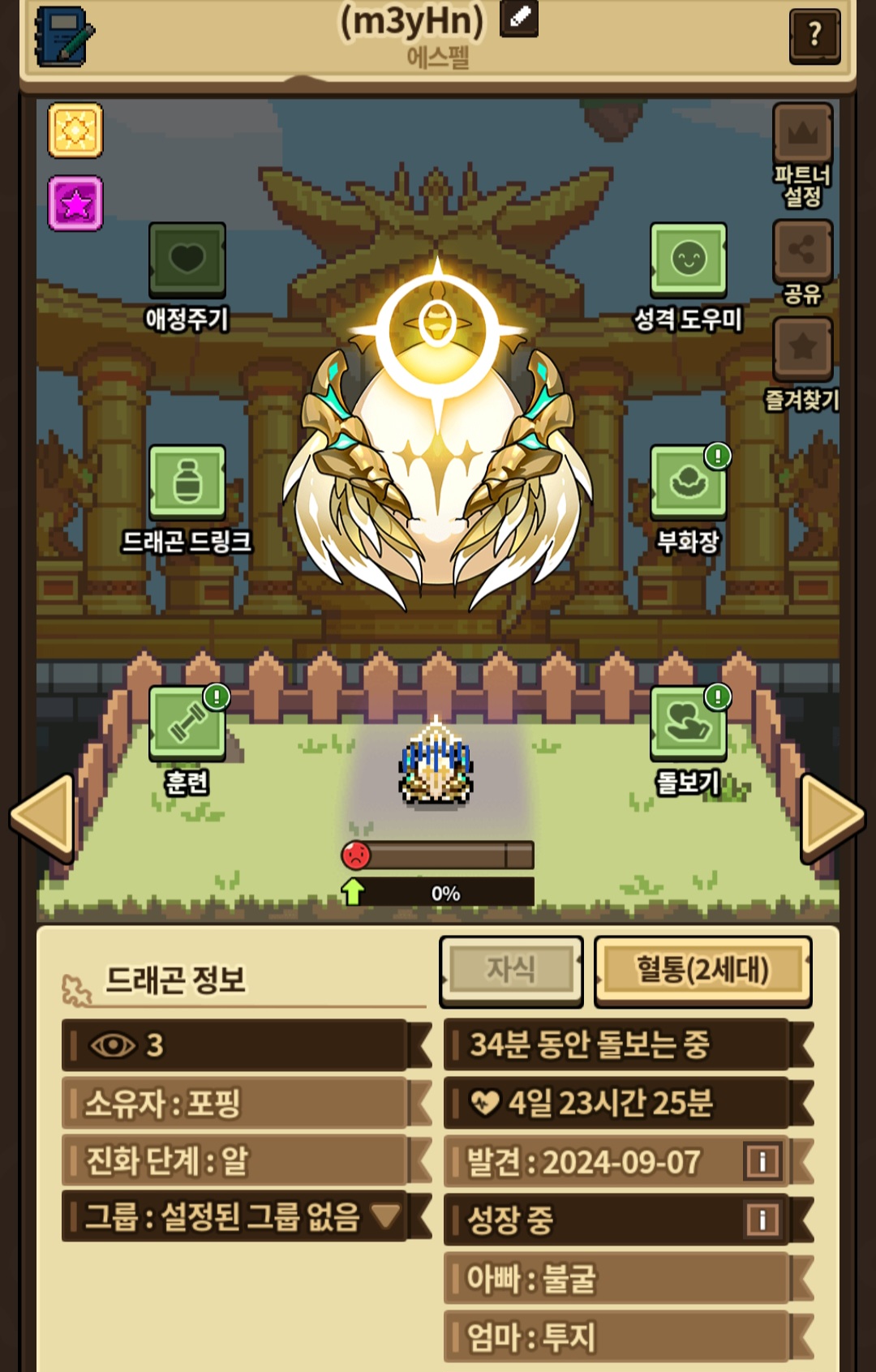Viewport: 876px width, 1372px height.
Task: Switch to the 자식 tab
Action: tap(511, 970)
